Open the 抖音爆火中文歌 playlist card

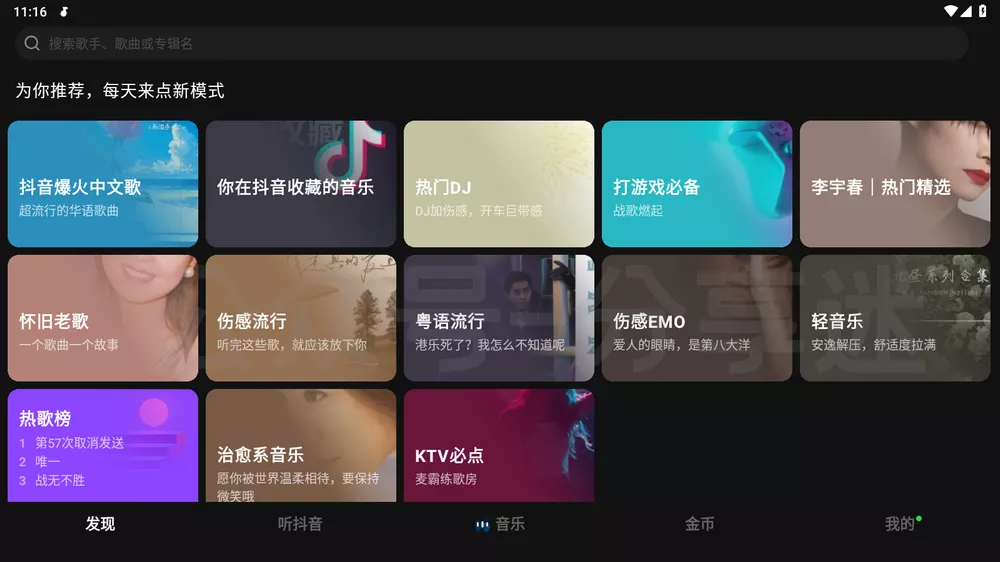[103, 184]
